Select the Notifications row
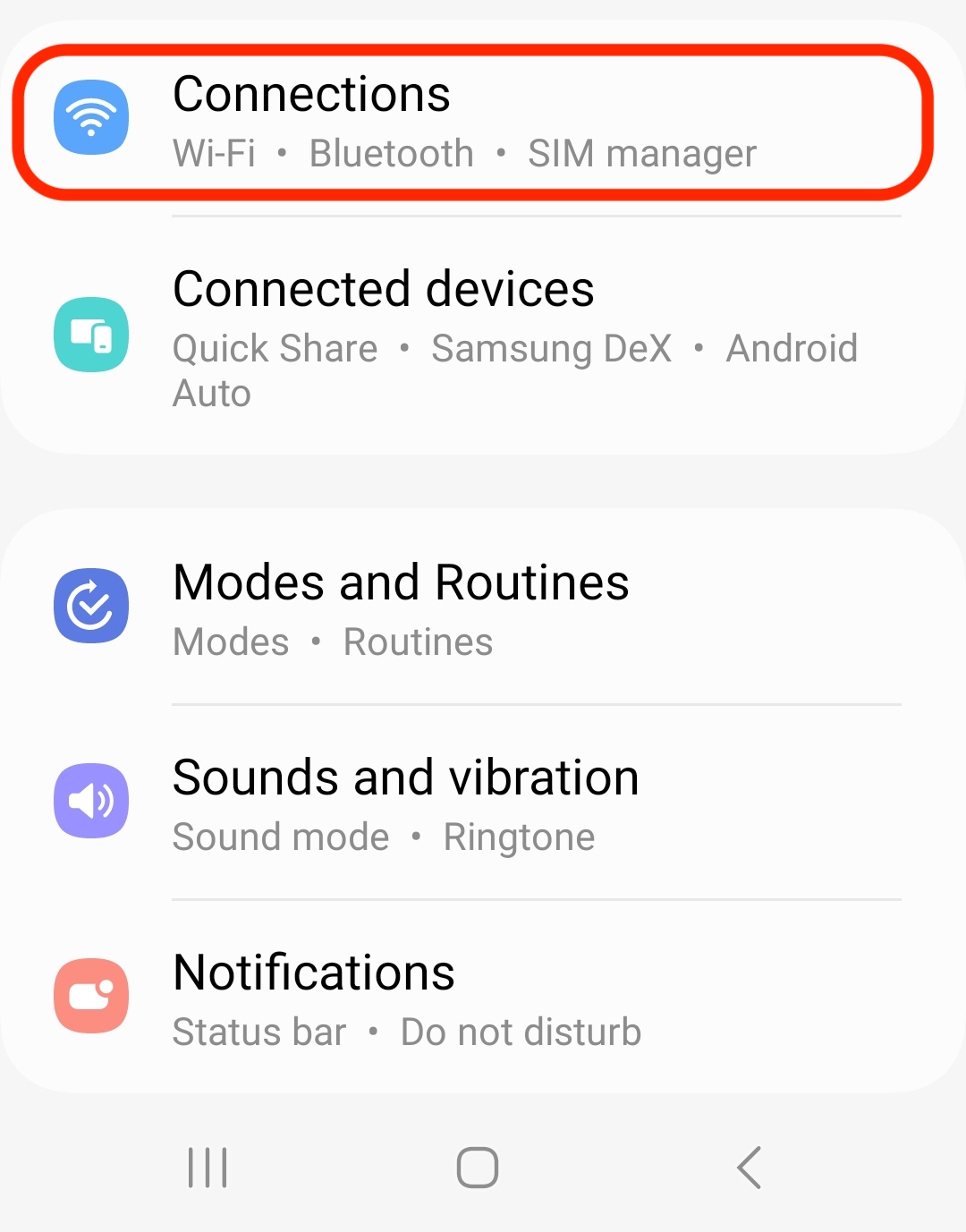This screenshot has width=966, height=1232. (x=483, y=997)
